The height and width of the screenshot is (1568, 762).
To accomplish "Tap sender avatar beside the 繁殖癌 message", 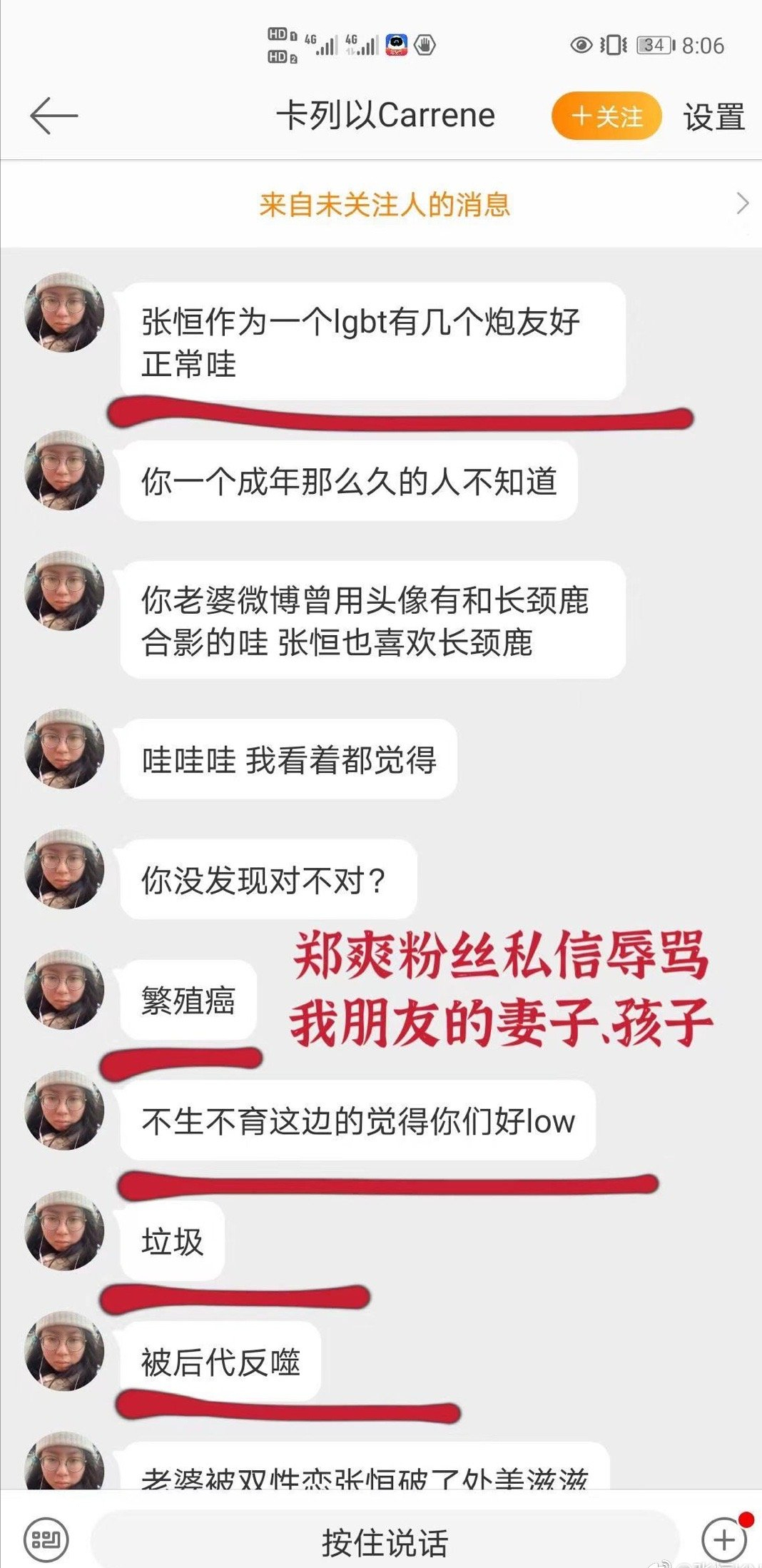I will tap(65, 989).
